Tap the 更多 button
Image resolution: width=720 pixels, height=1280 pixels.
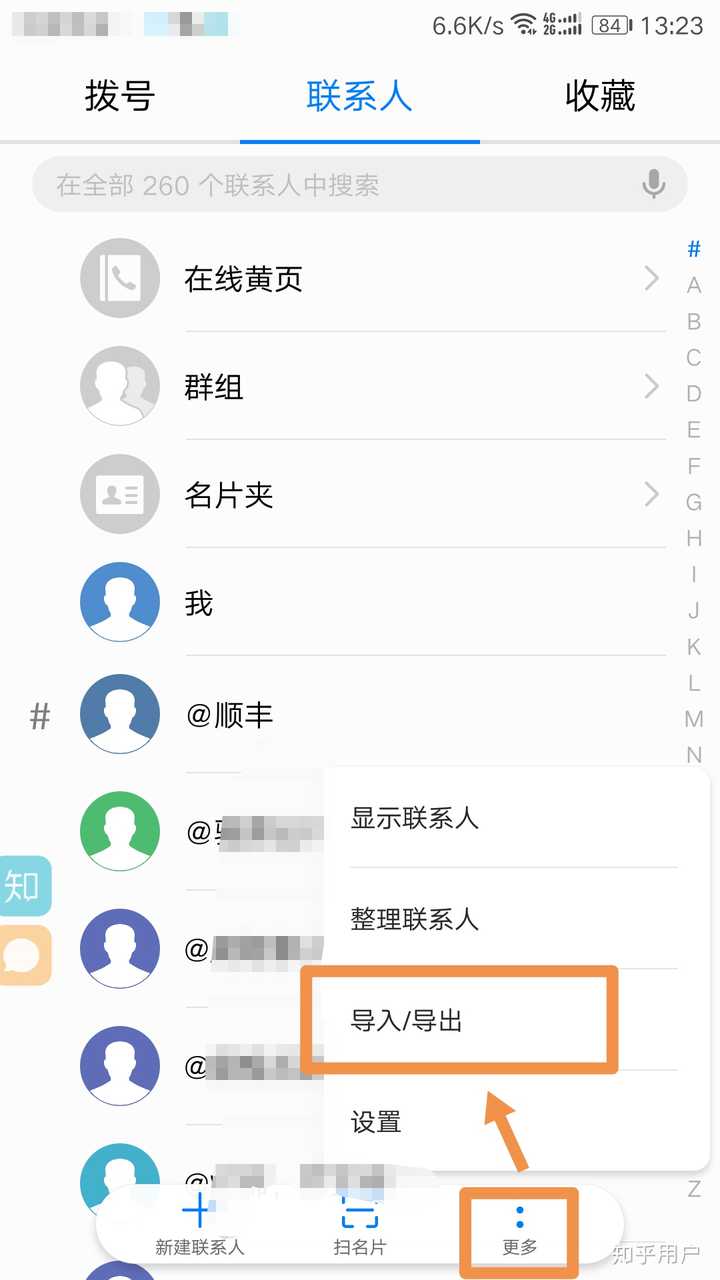[520, 1230]
